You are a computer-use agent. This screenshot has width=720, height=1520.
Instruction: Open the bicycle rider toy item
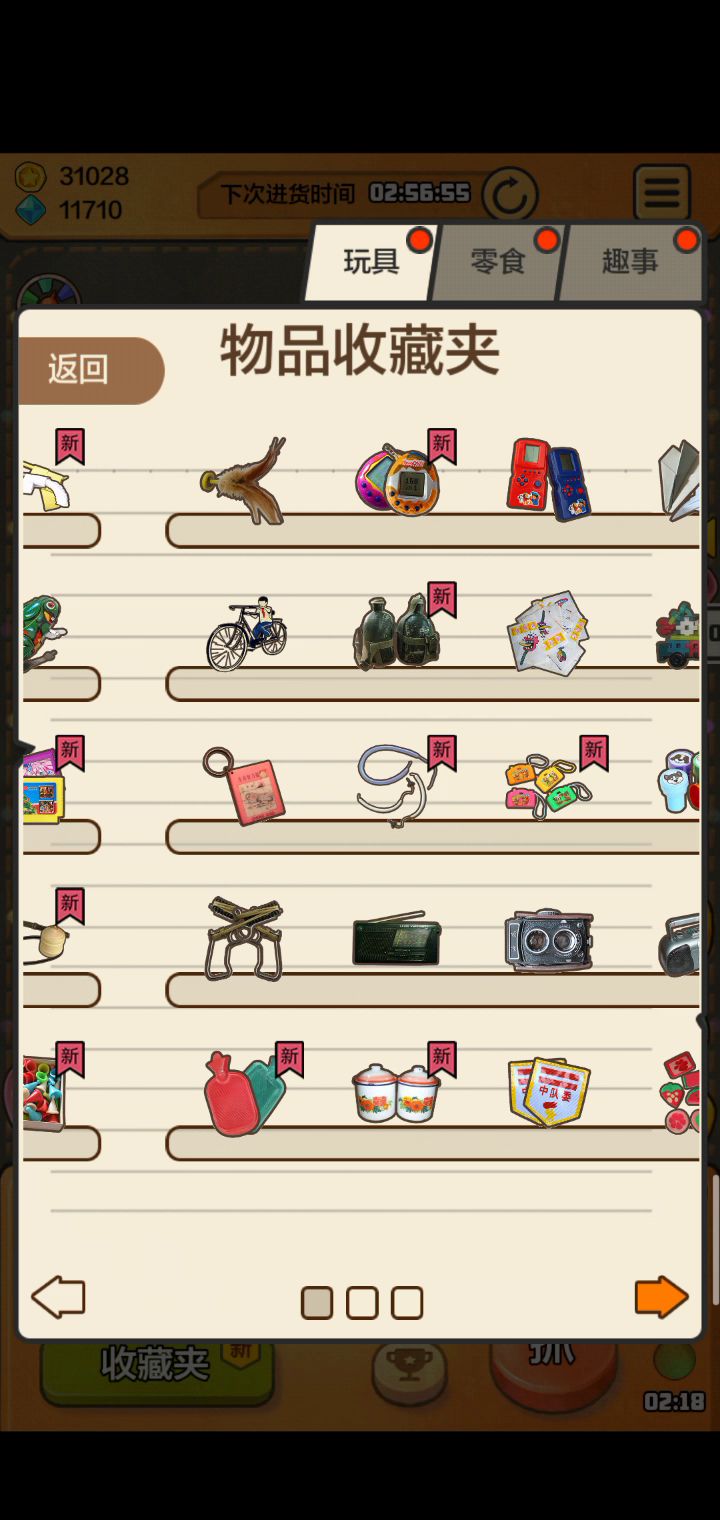(246, 633)
